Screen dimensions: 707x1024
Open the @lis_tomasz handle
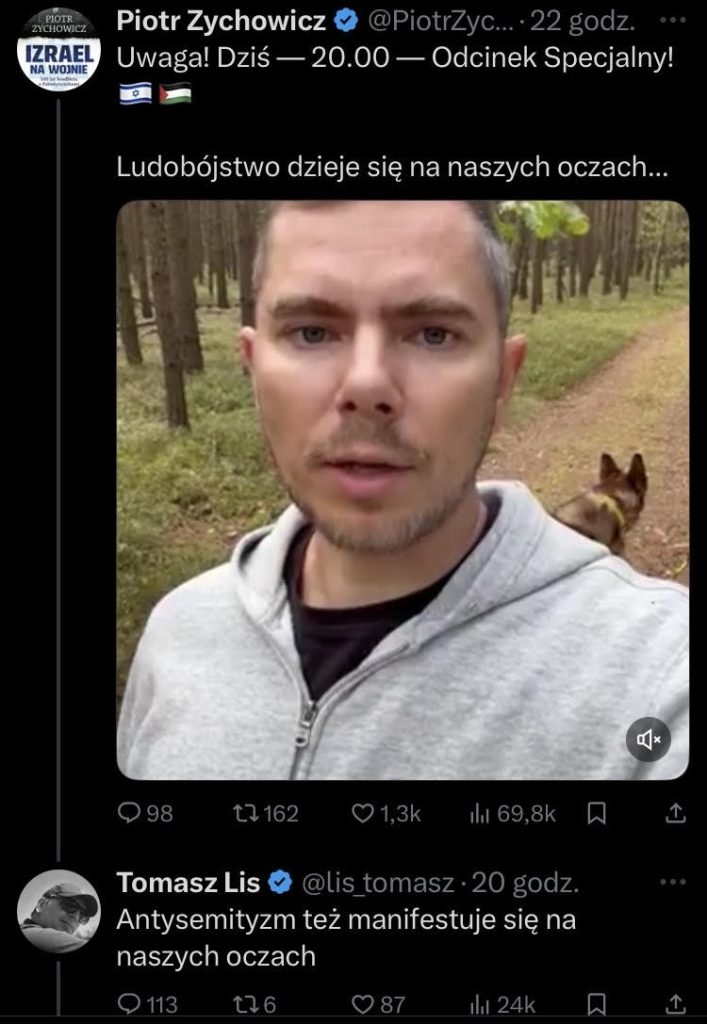(x=377, y=883)
